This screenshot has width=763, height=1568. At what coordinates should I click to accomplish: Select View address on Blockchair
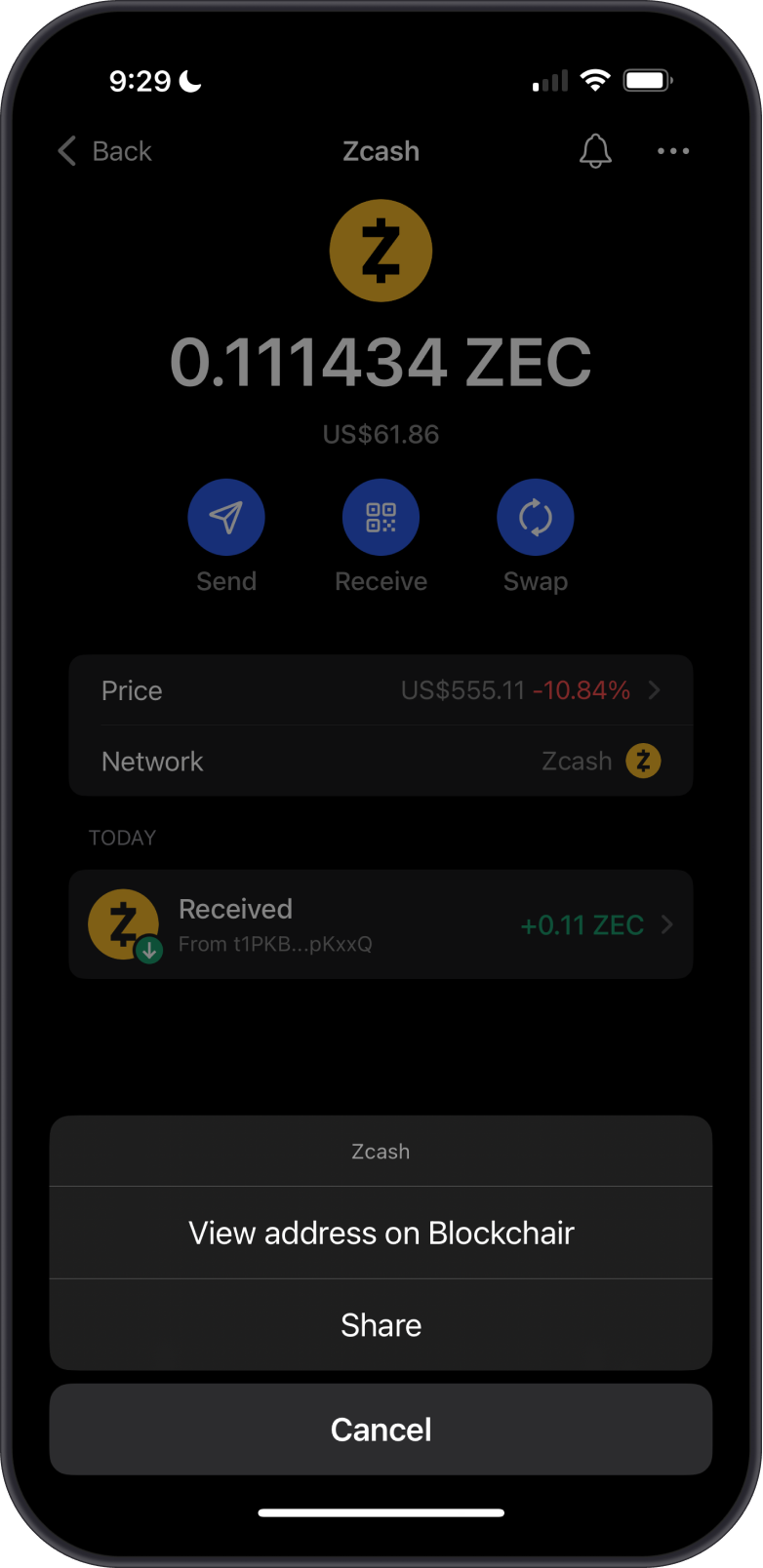[x=381, y=1233]
